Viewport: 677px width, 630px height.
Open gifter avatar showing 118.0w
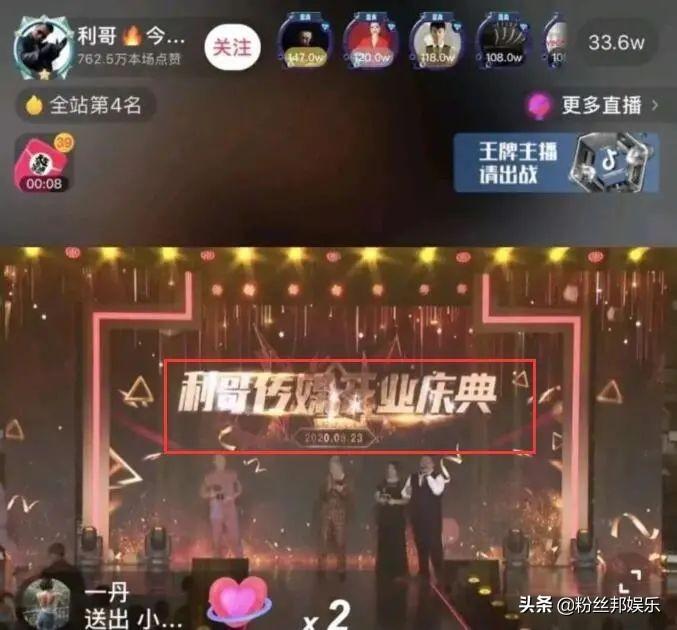[437, 41]
